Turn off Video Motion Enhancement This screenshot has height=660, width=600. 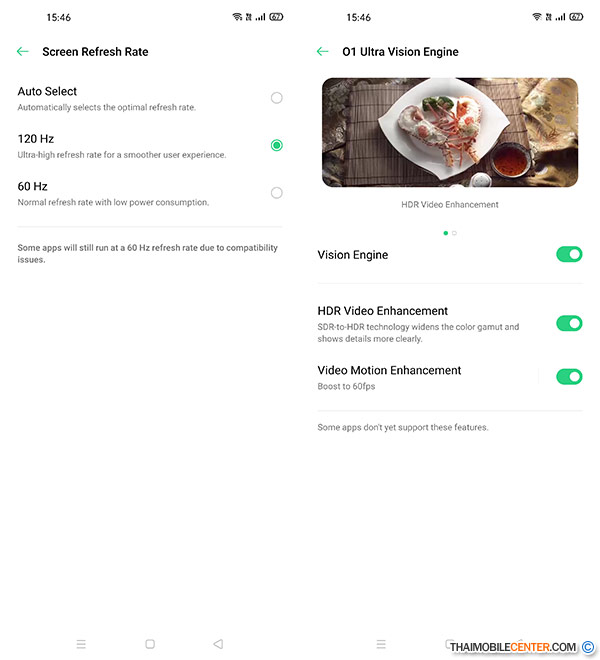[569, 376]
